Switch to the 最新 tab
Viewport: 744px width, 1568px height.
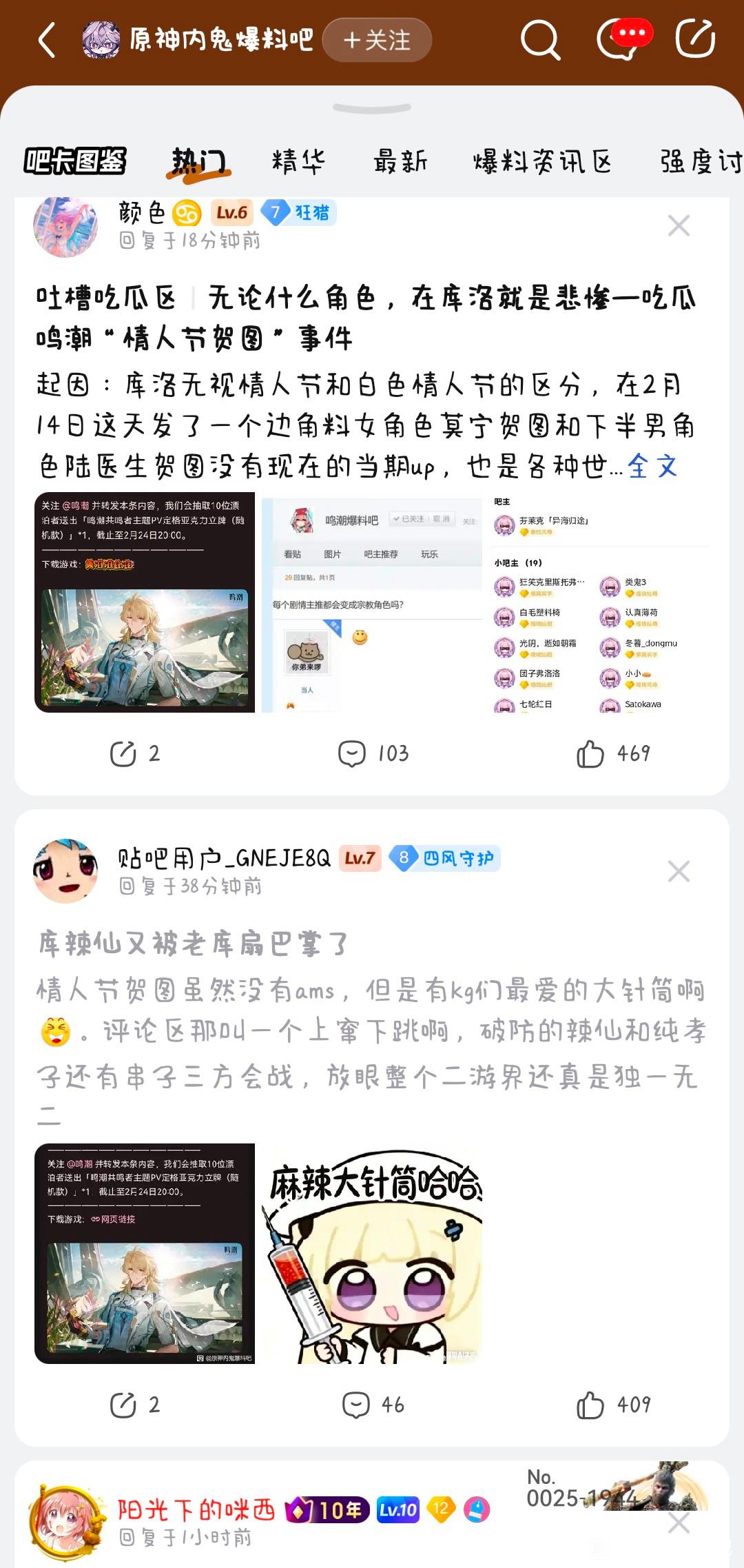(400, 161)
